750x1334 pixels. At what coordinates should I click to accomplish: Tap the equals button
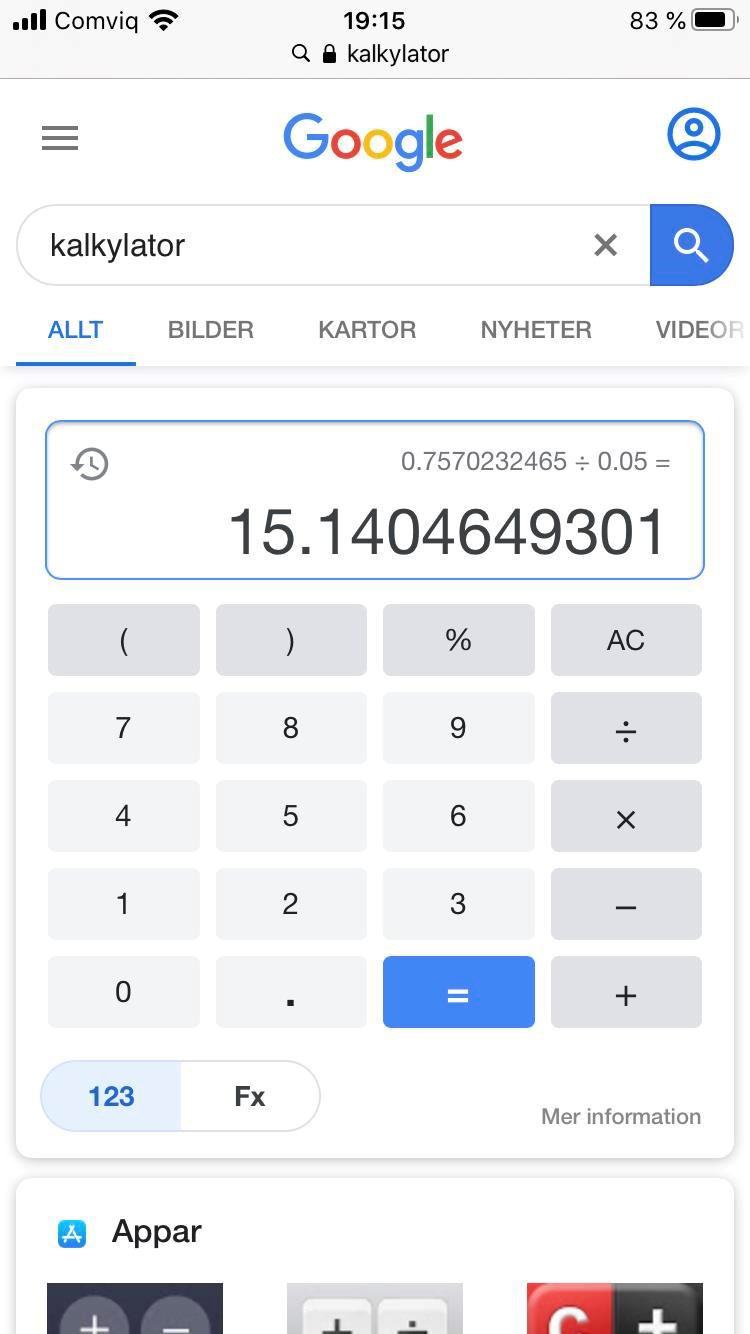tap(458, 992)
